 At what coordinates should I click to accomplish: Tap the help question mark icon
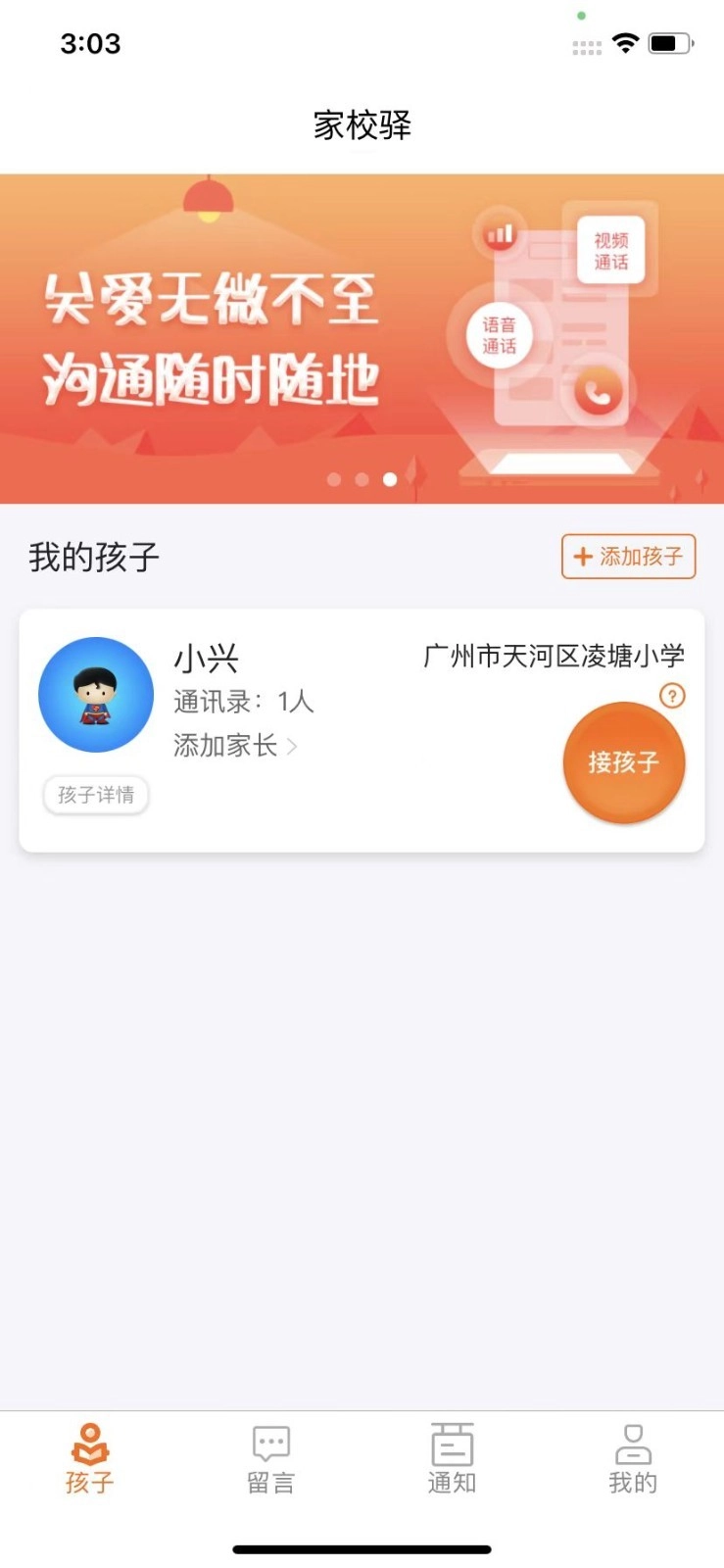click(672, 697)
